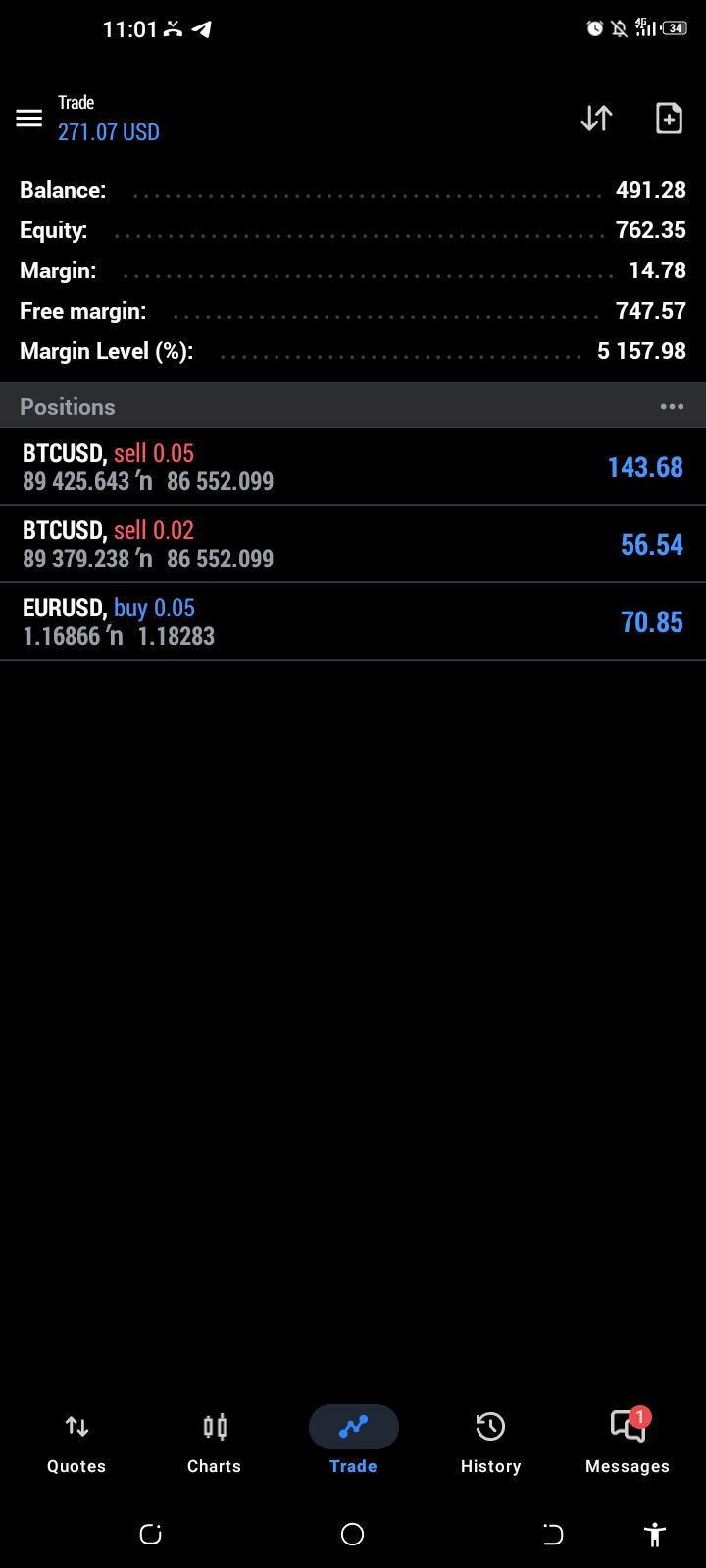Open the BTCUSD sell 0.02 position
The image size is (706, 1568).
pyautogui.click(x=353, y=544)
